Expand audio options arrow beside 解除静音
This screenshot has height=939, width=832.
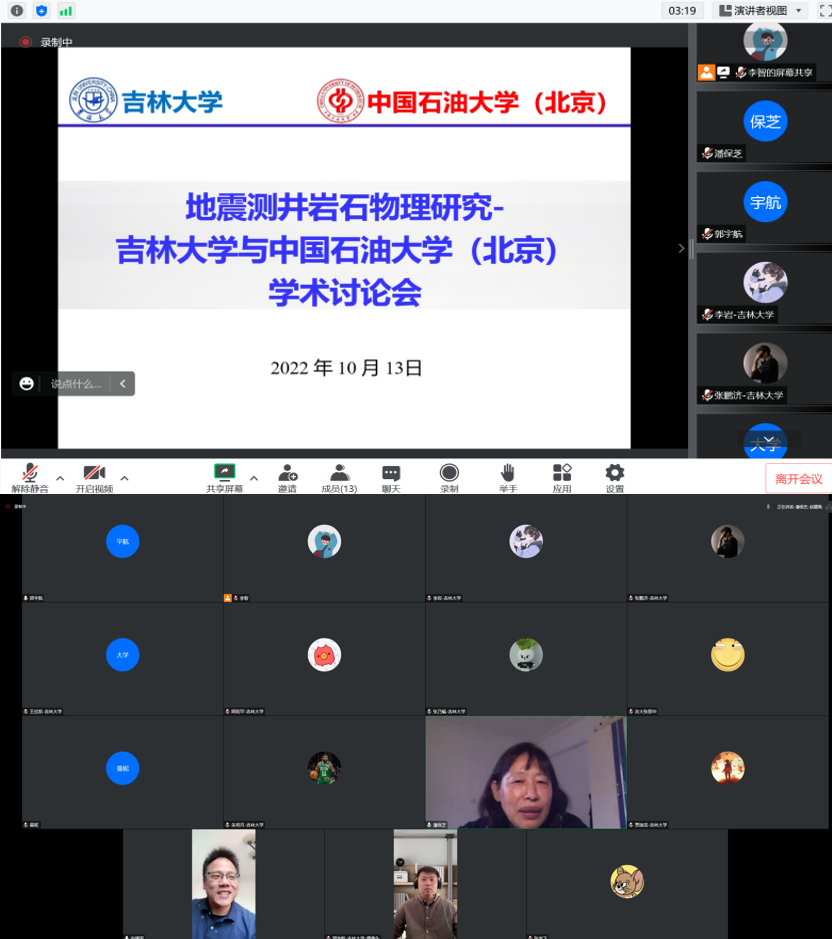(60, 478)
